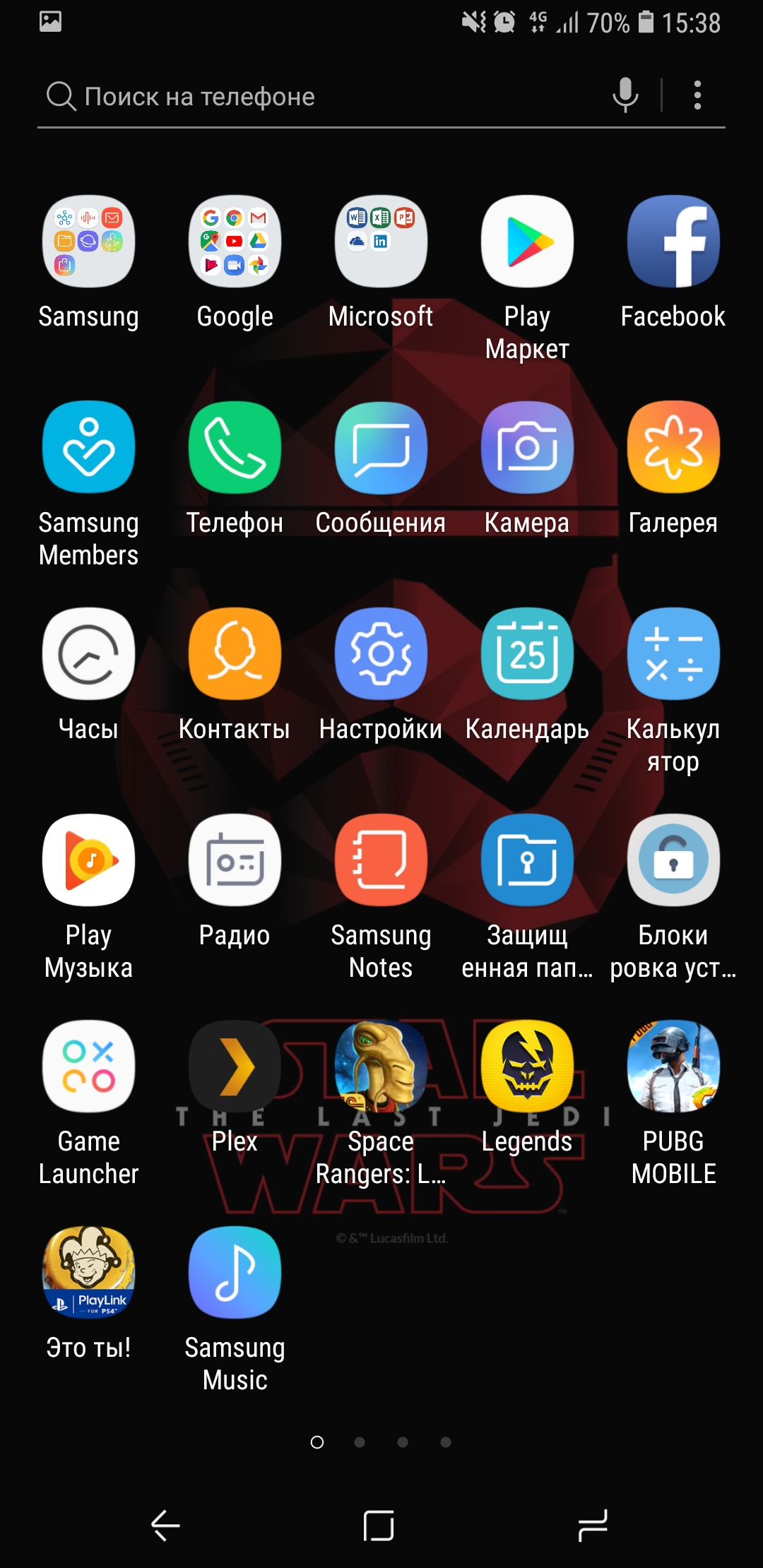Viewport: 763px width, 1568px height.
Task: Launch the Камера app
Action: coord(527,448)
